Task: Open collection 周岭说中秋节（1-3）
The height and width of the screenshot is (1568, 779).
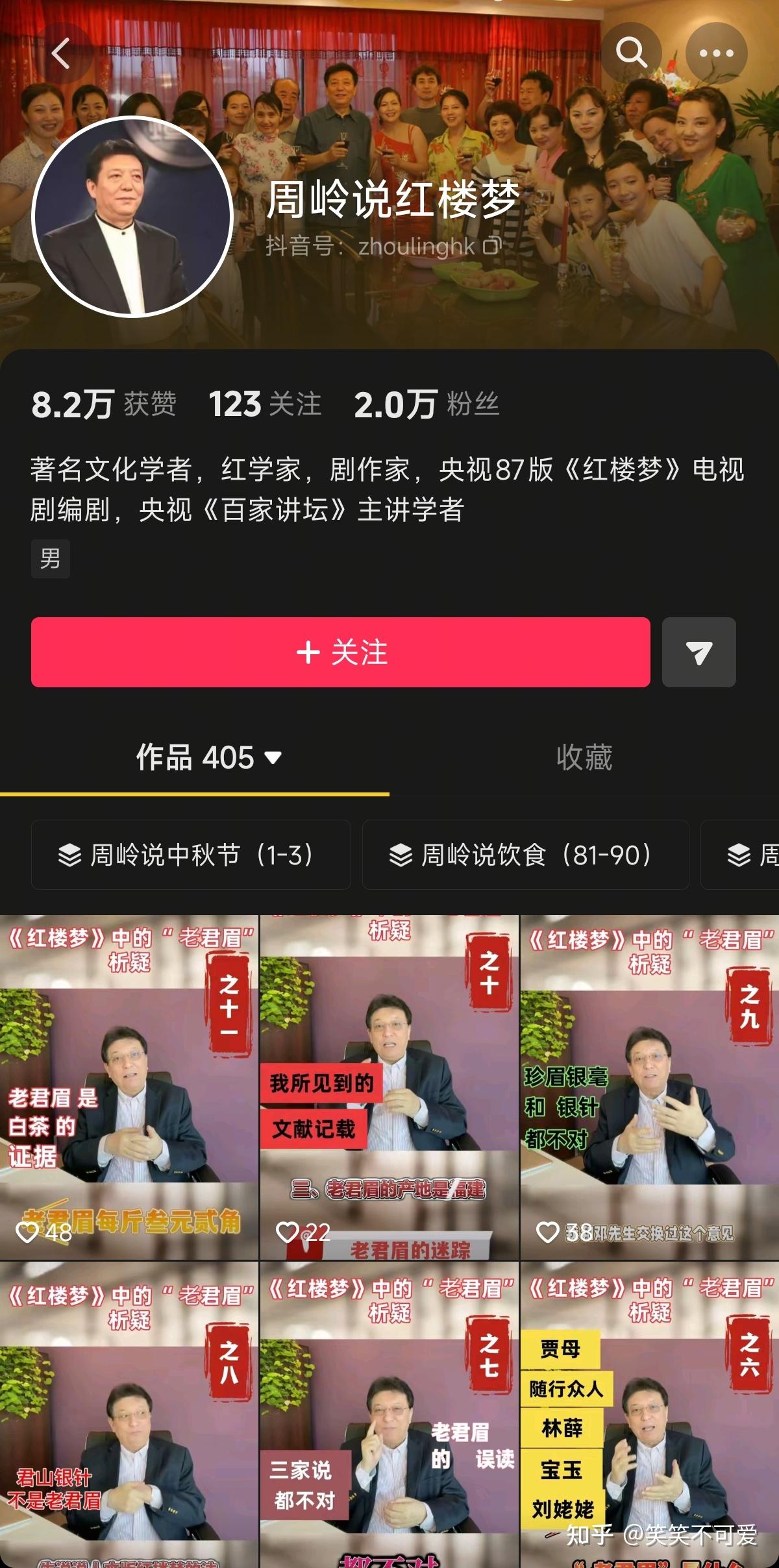Action: coord(191,855)
